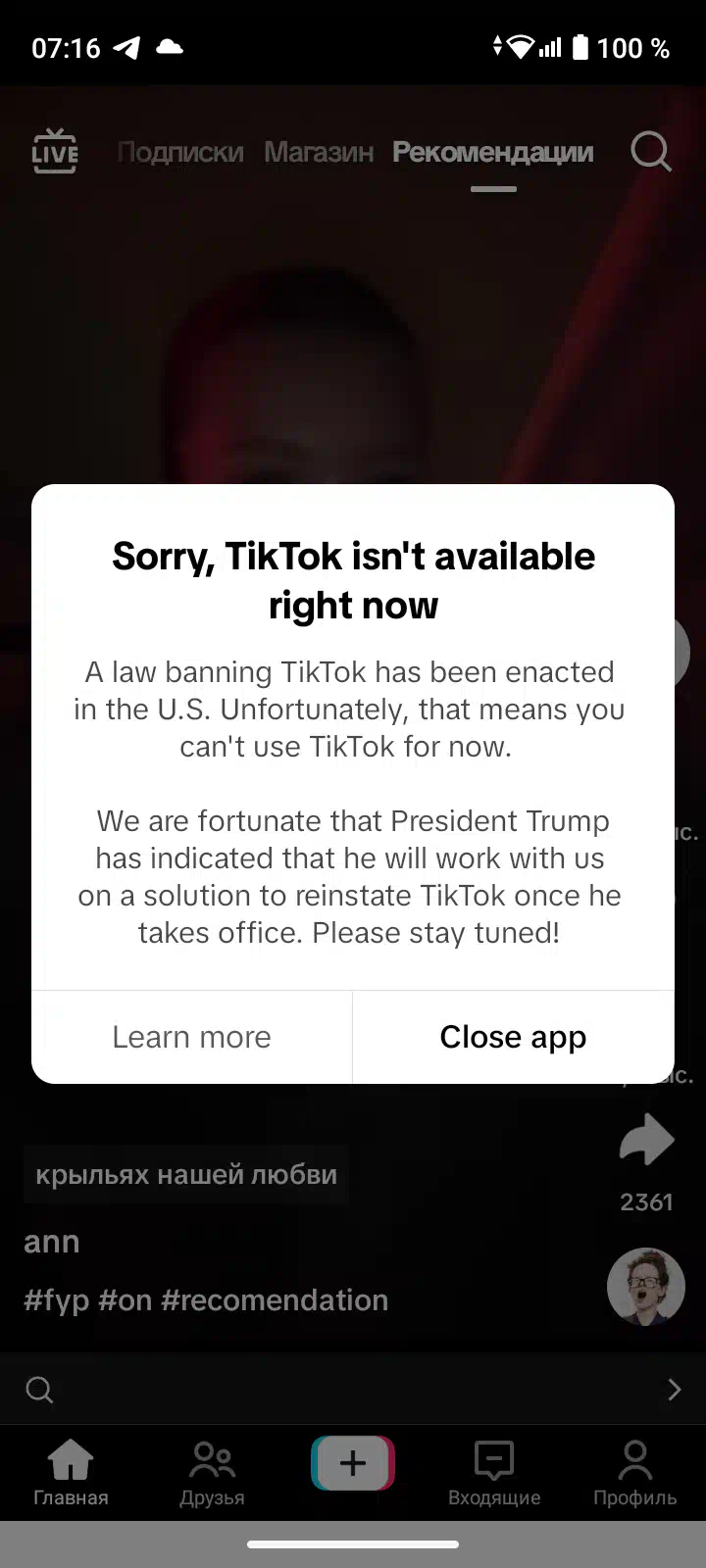
Task: Switch to the Подписки tab
Action: pyautogui.click(x=180, y=152)
